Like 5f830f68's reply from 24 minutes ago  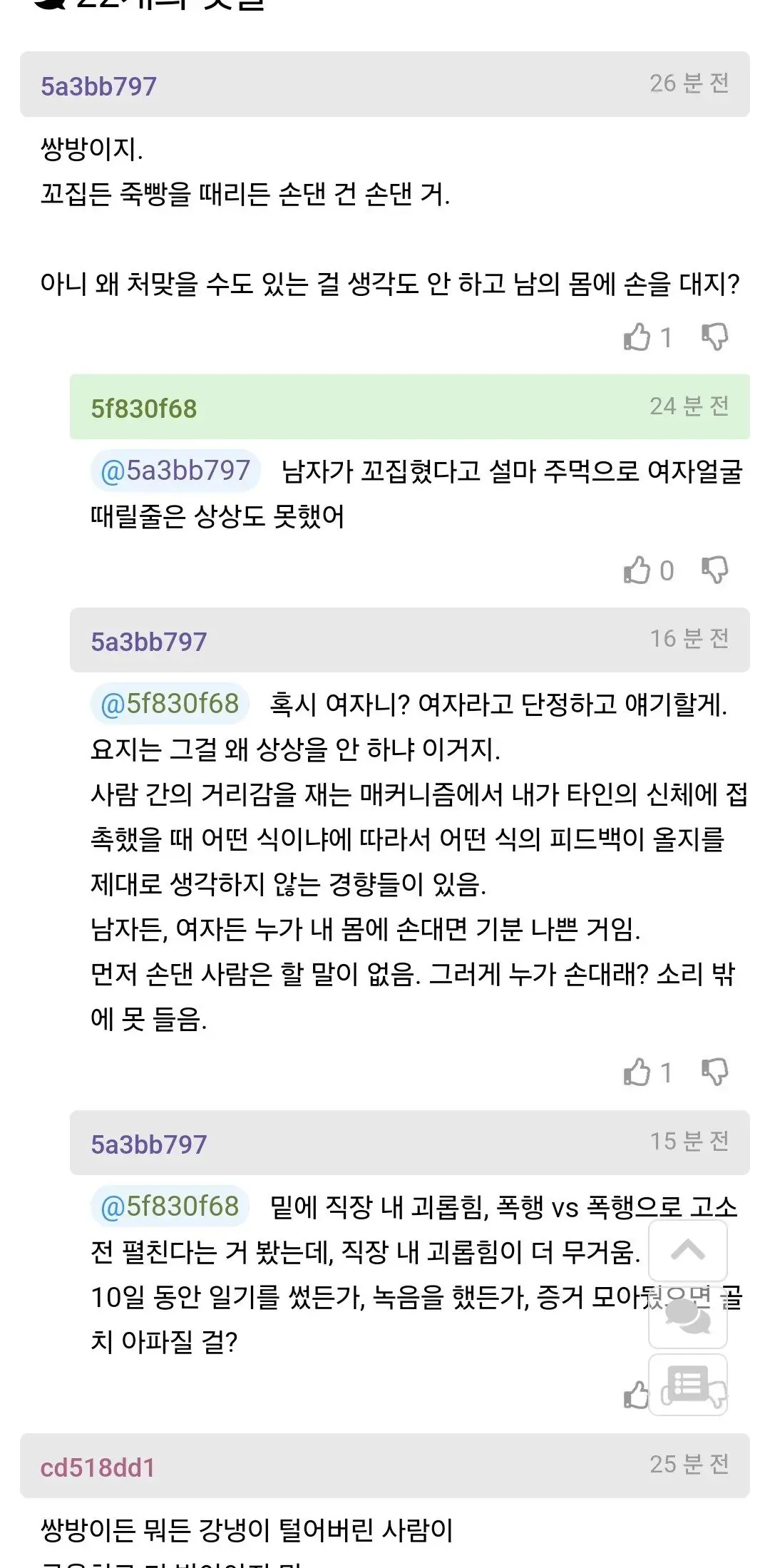[x=637, y=570]
